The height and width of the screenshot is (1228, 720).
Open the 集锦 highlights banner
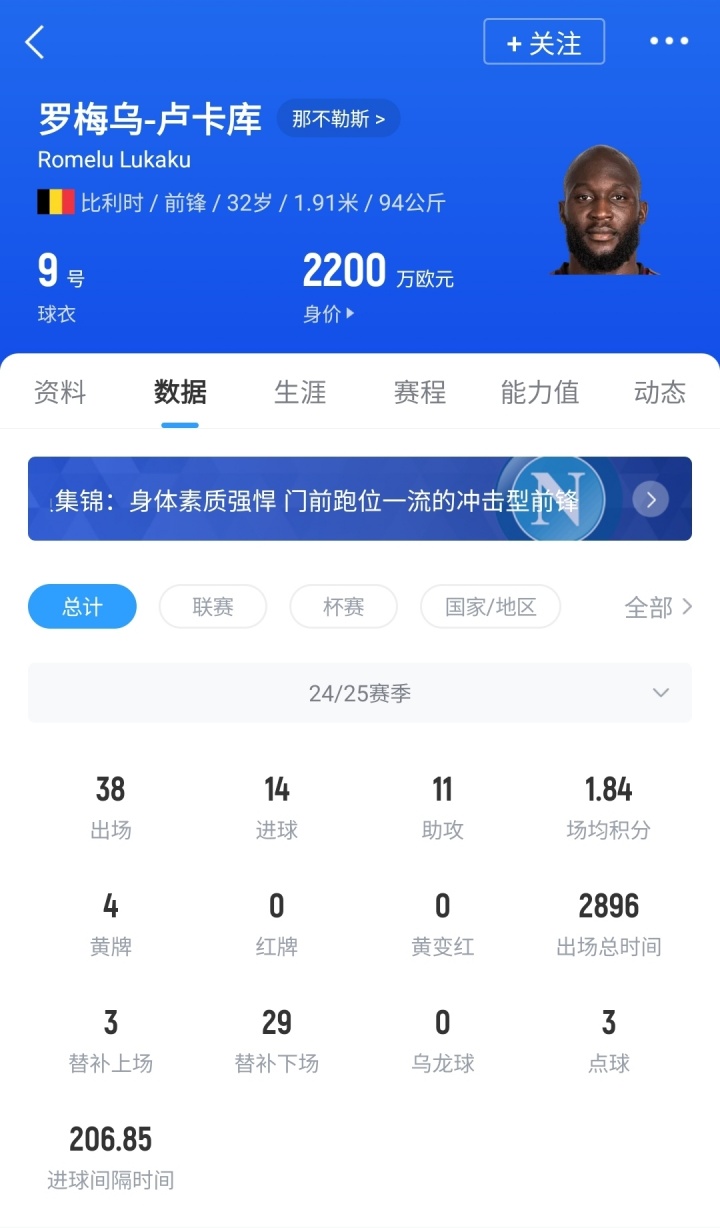(x=360, y=499)
